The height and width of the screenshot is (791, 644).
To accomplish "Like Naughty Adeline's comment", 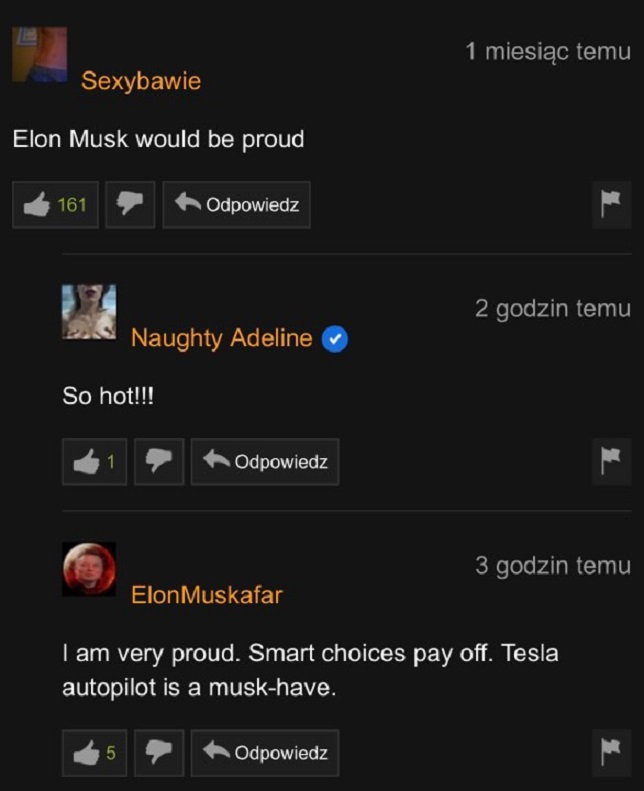I will coord(94,462).
